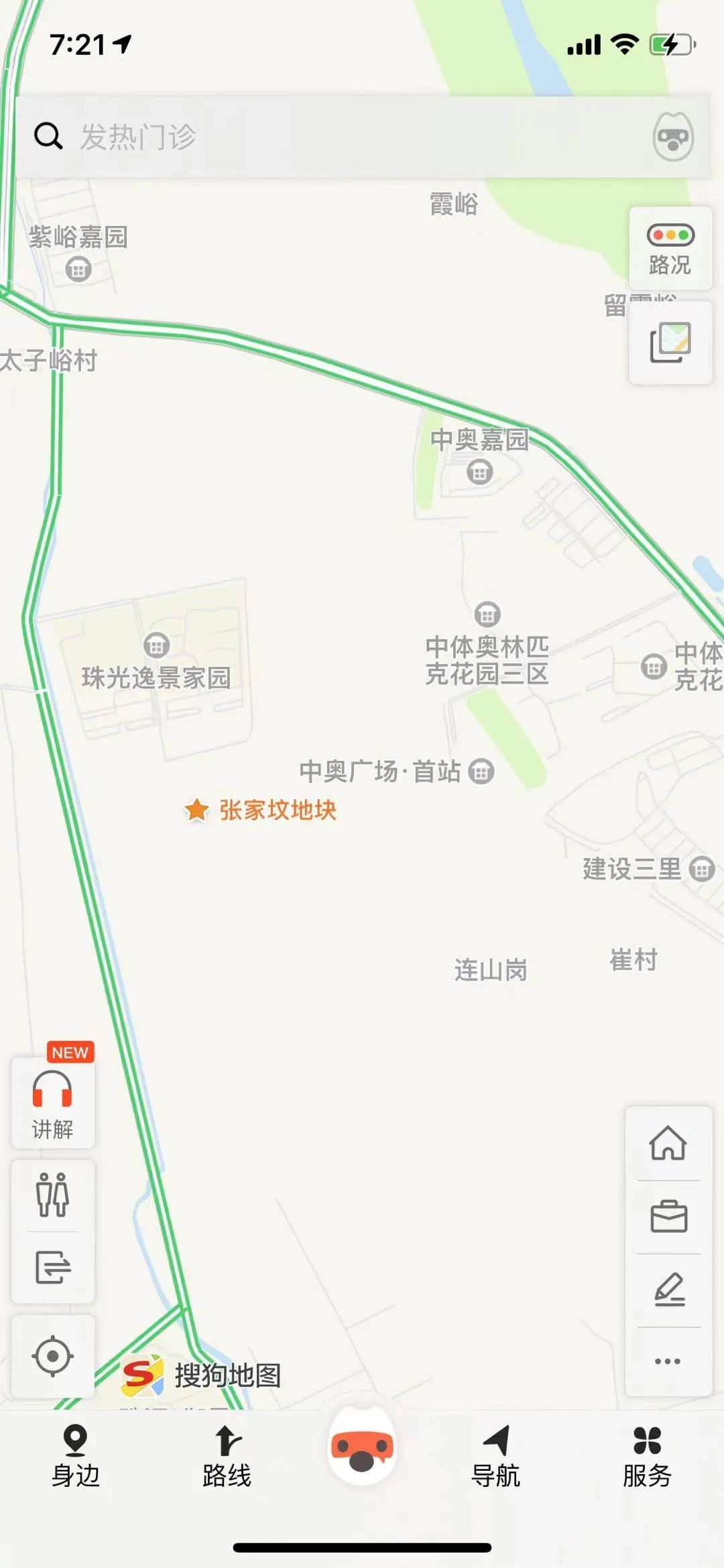Image resolution: width=724 pixels, height=1568 pixels.
Task: Switch to the 身边 tab
Action: (x=75, y=1456)
